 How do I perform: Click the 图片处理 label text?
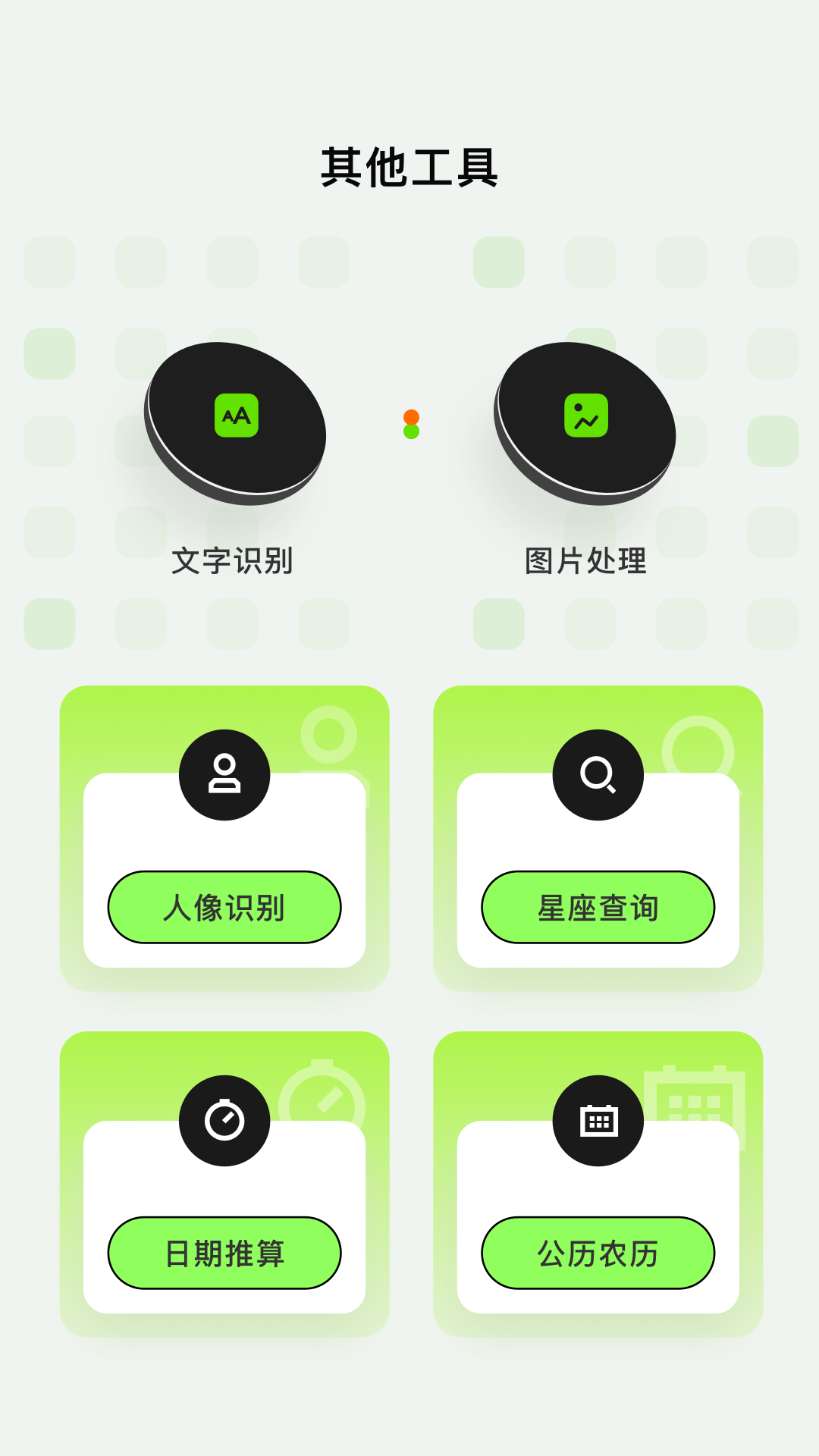click(588, 561)
